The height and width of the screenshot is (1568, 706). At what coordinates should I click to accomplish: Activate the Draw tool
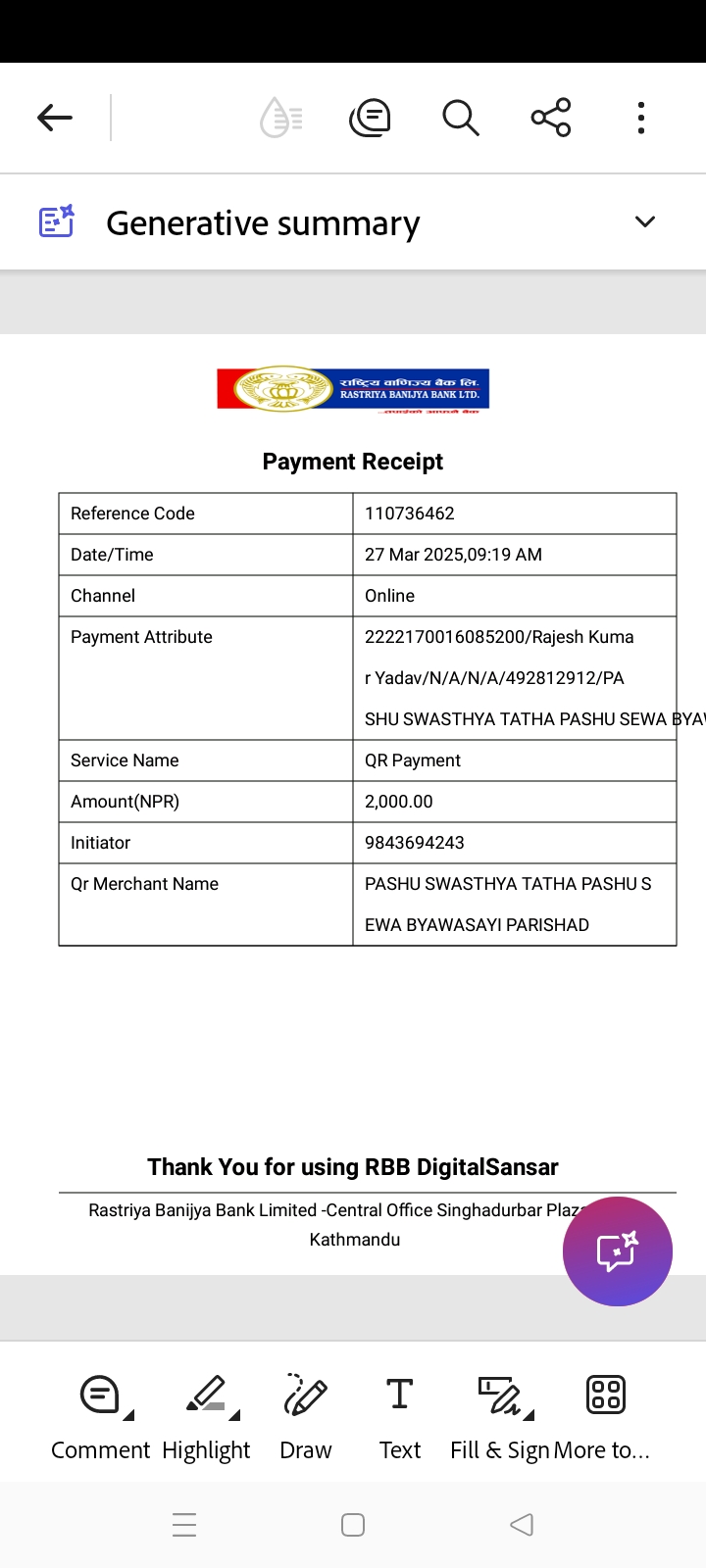click(x=306, y=1417)
